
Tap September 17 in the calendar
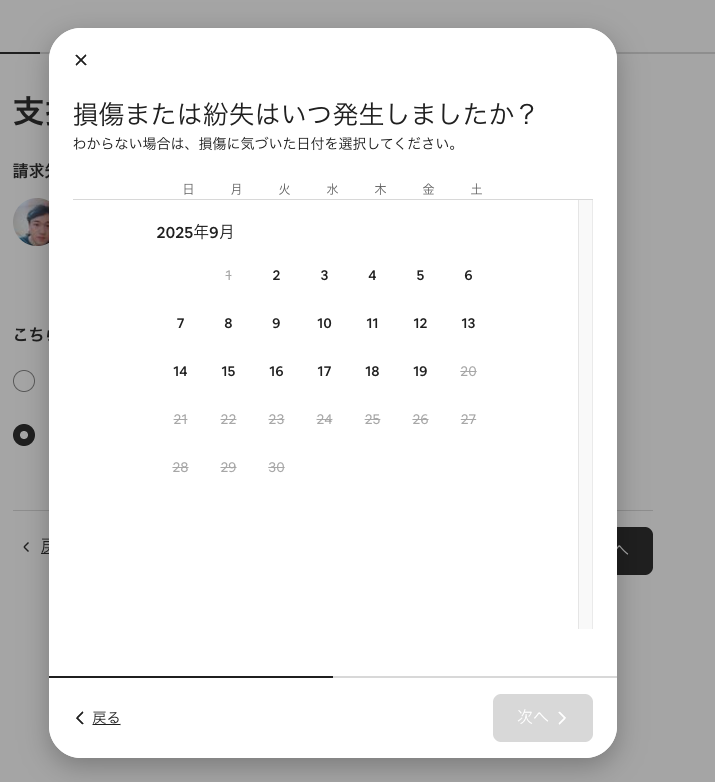(324, 372)
